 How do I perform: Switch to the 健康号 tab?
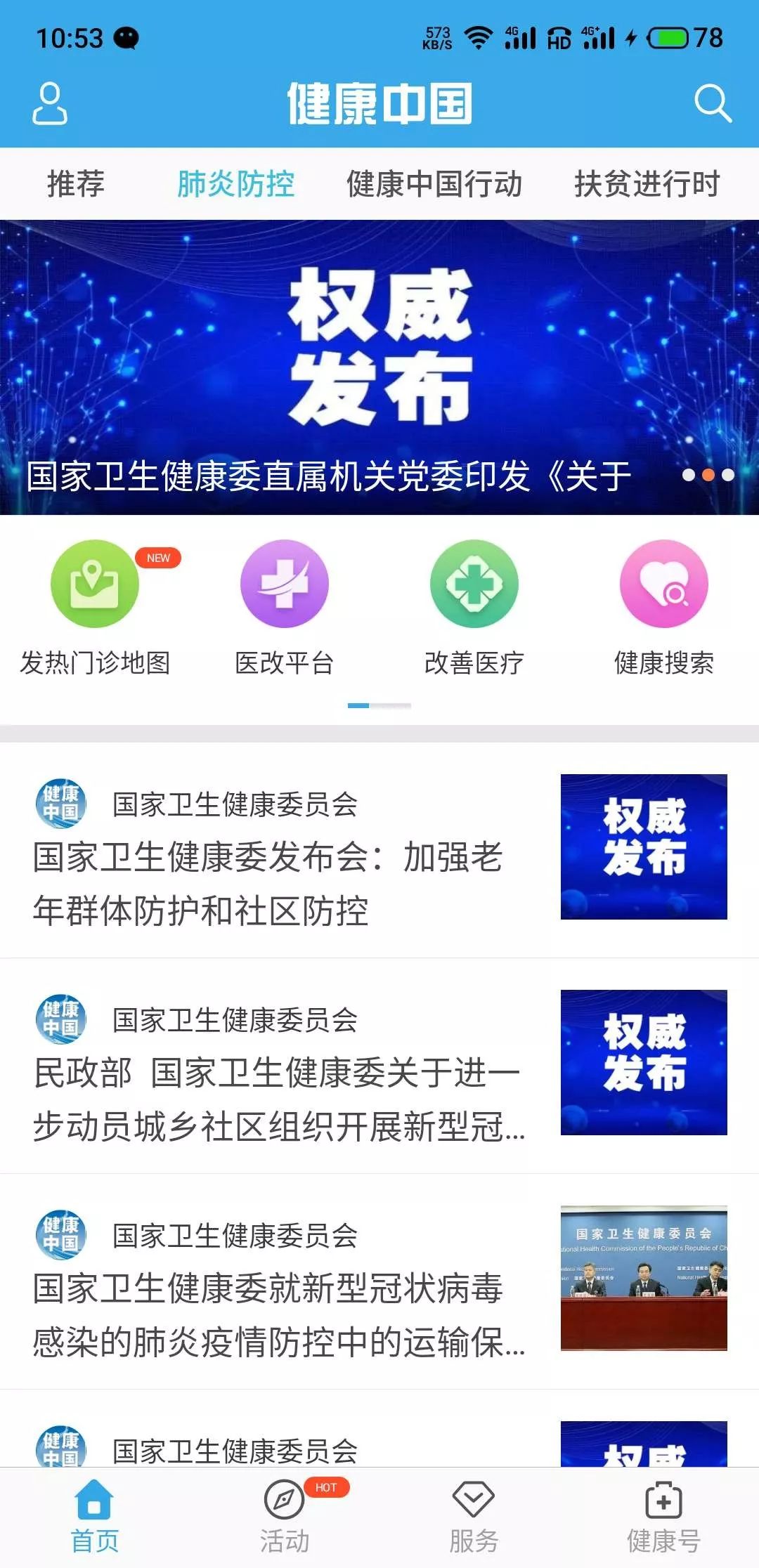tap(663, 1517)
